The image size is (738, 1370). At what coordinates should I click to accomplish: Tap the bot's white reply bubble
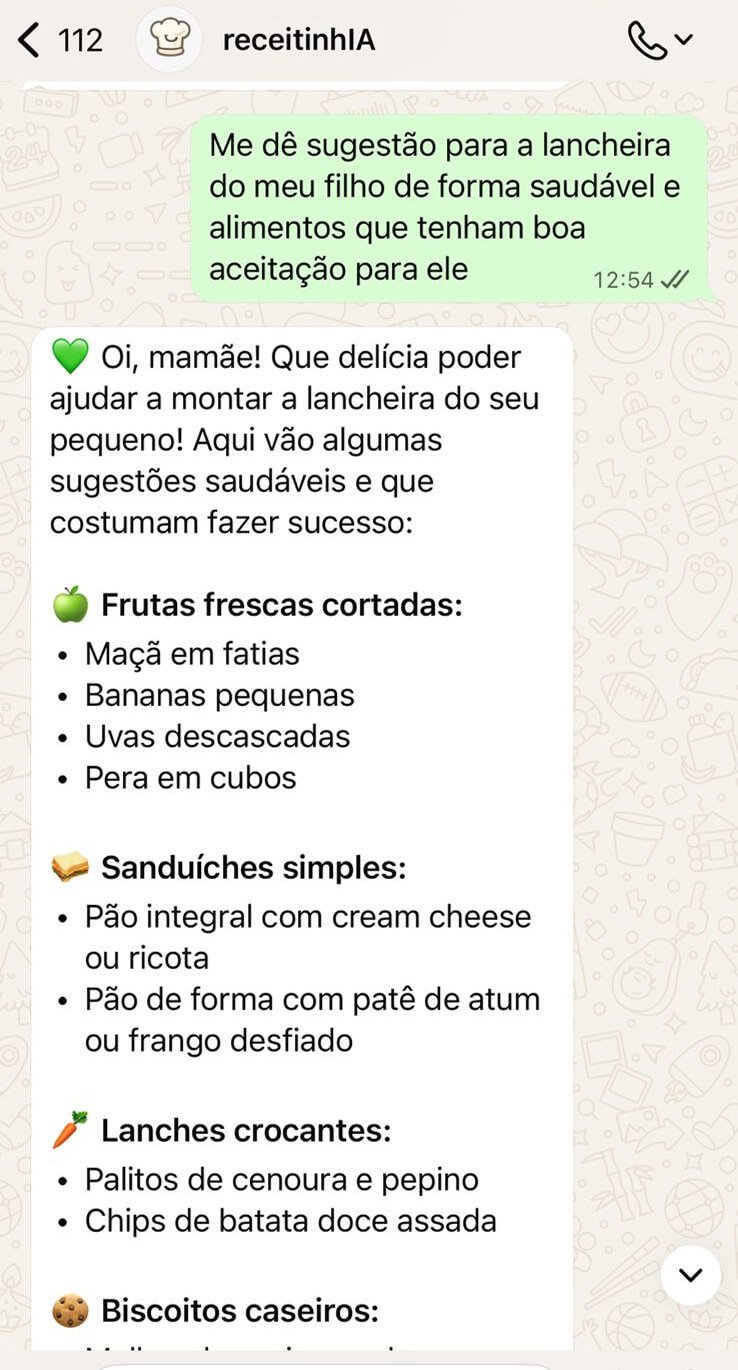(300, 700)
